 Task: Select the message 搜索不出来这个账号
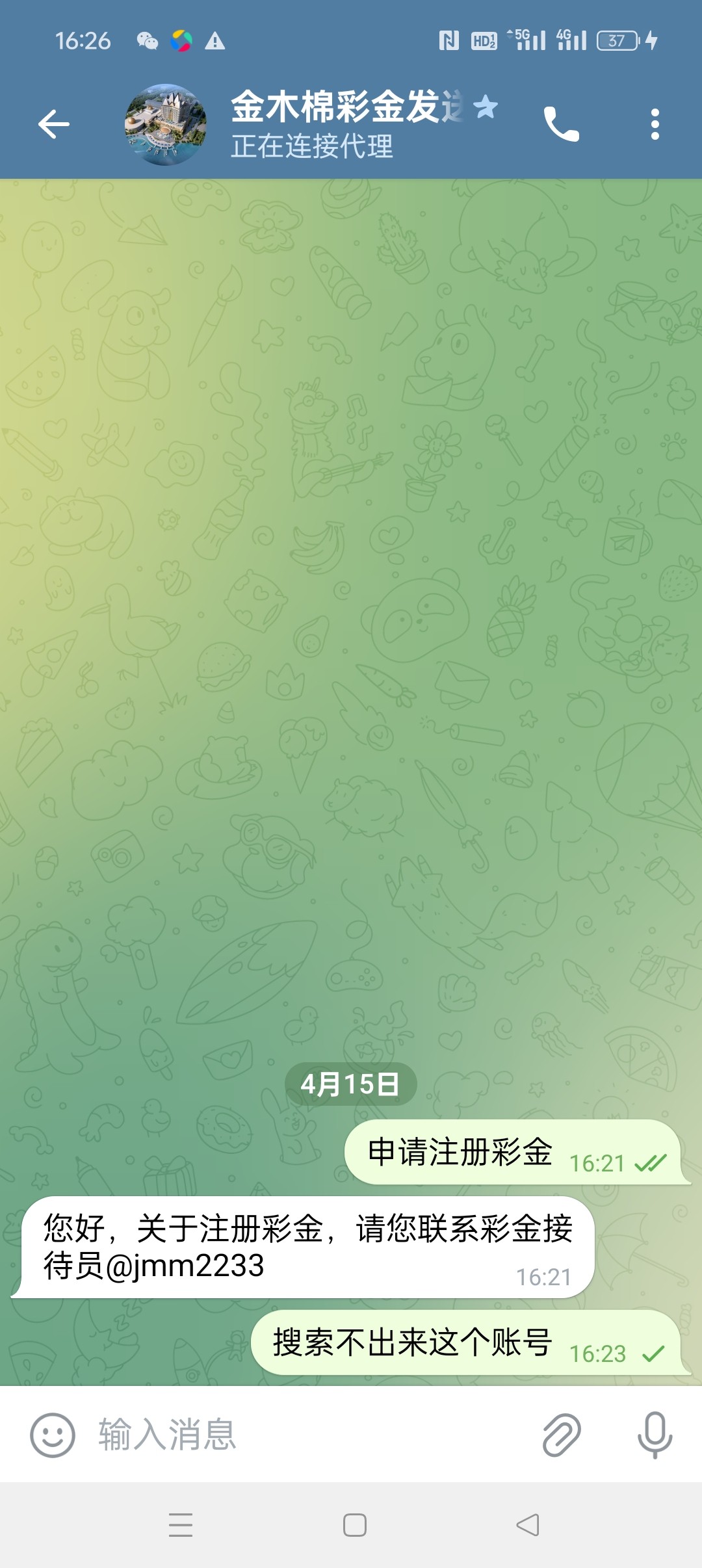(412, 1343)
